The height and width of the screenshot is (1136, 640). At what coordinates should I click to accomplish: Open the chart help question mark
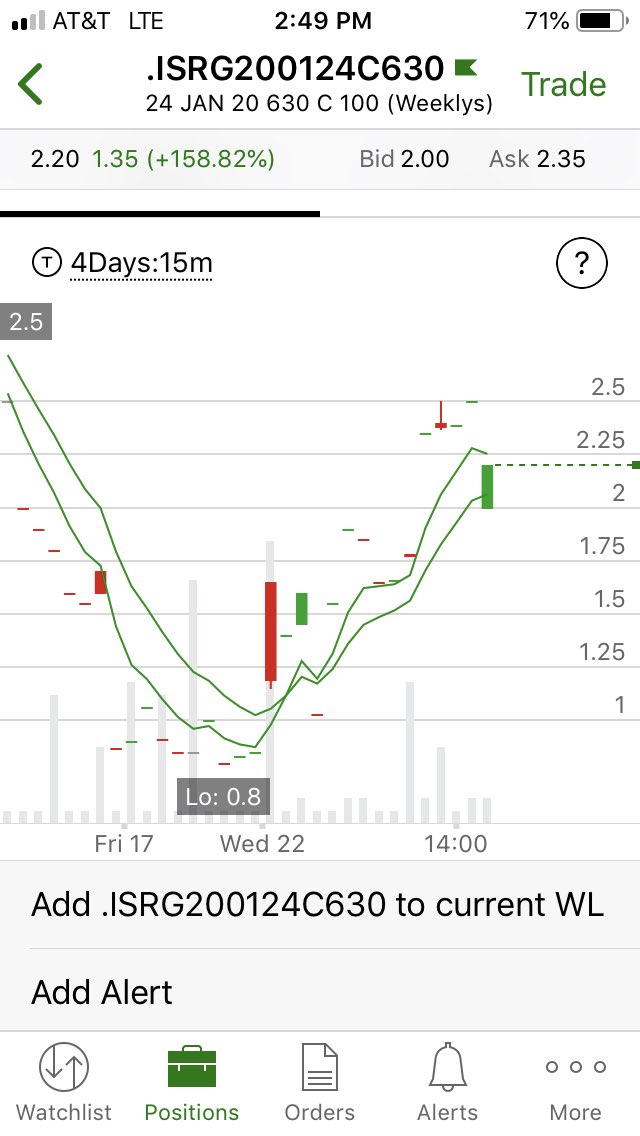pos(581,264)
